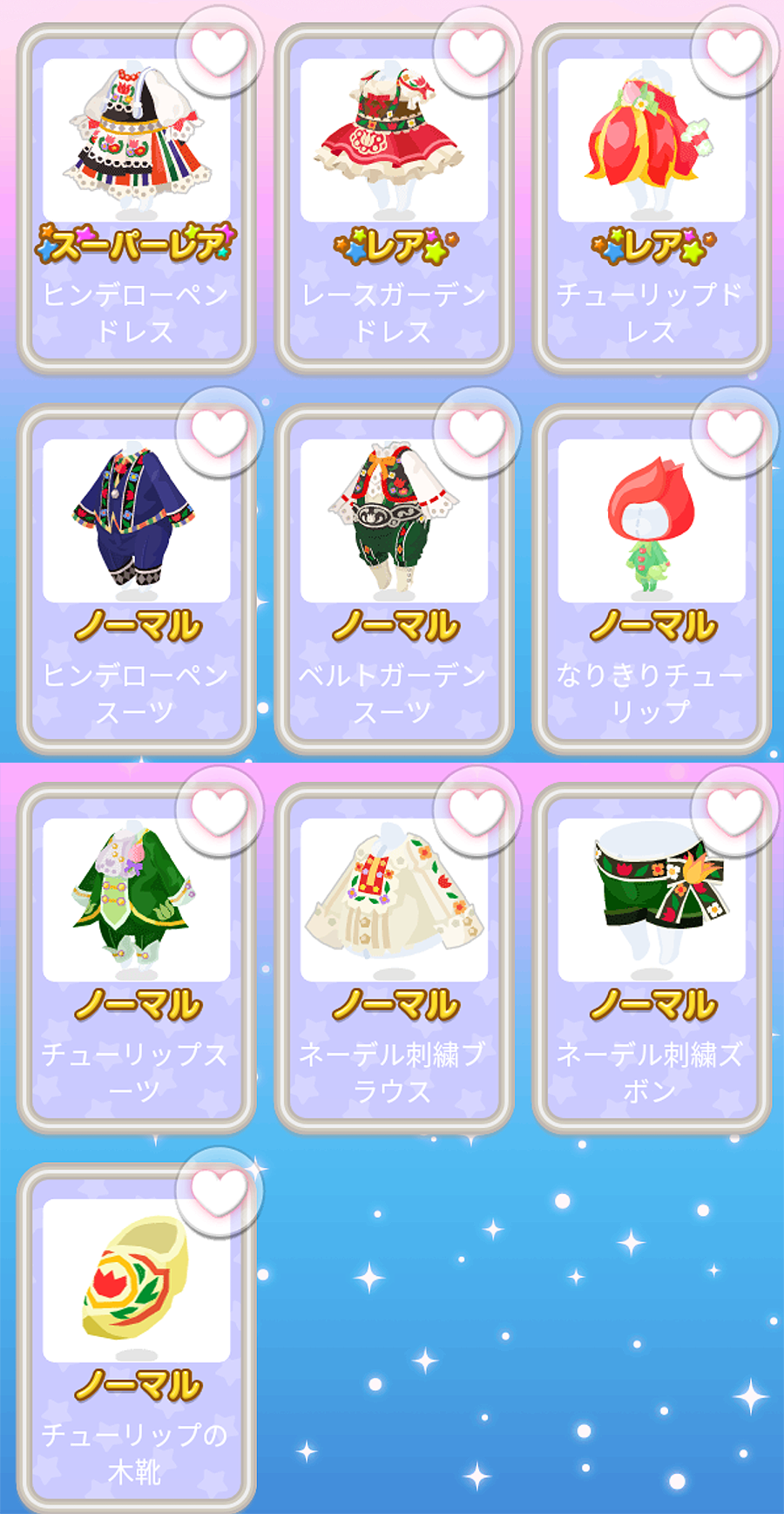Heart the ネーデル刺繍ズボン item
The height and width of the screenshot is (1514, 784).
(734, 811)
